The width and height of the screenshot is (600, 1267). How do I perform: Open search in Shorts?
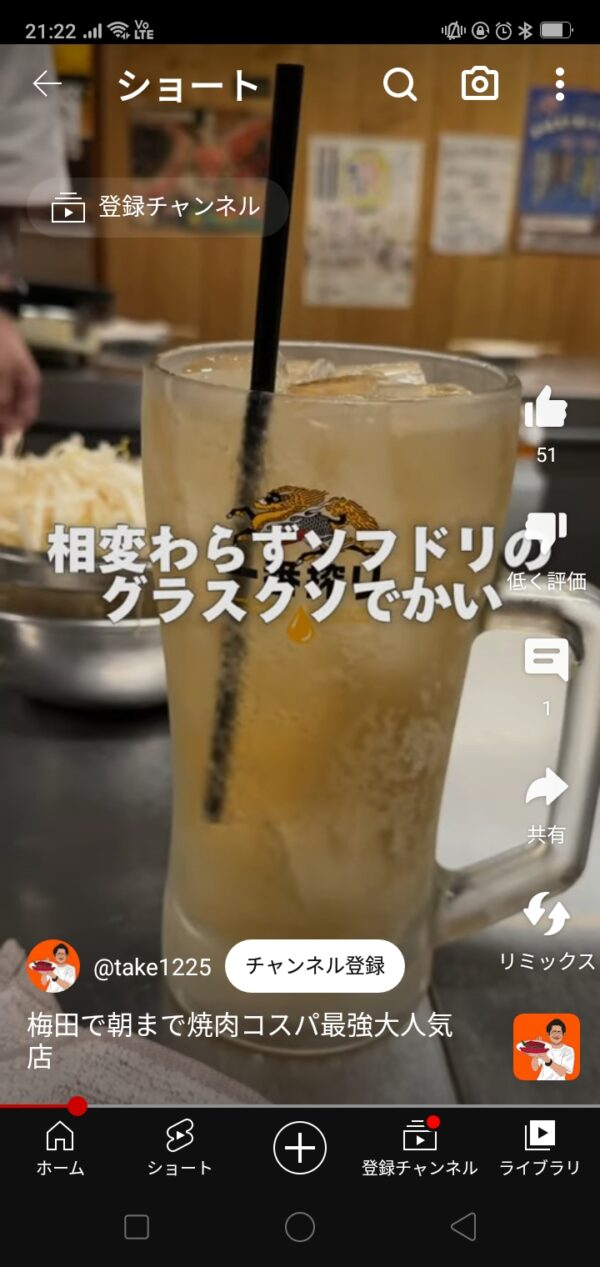point(400,85)
